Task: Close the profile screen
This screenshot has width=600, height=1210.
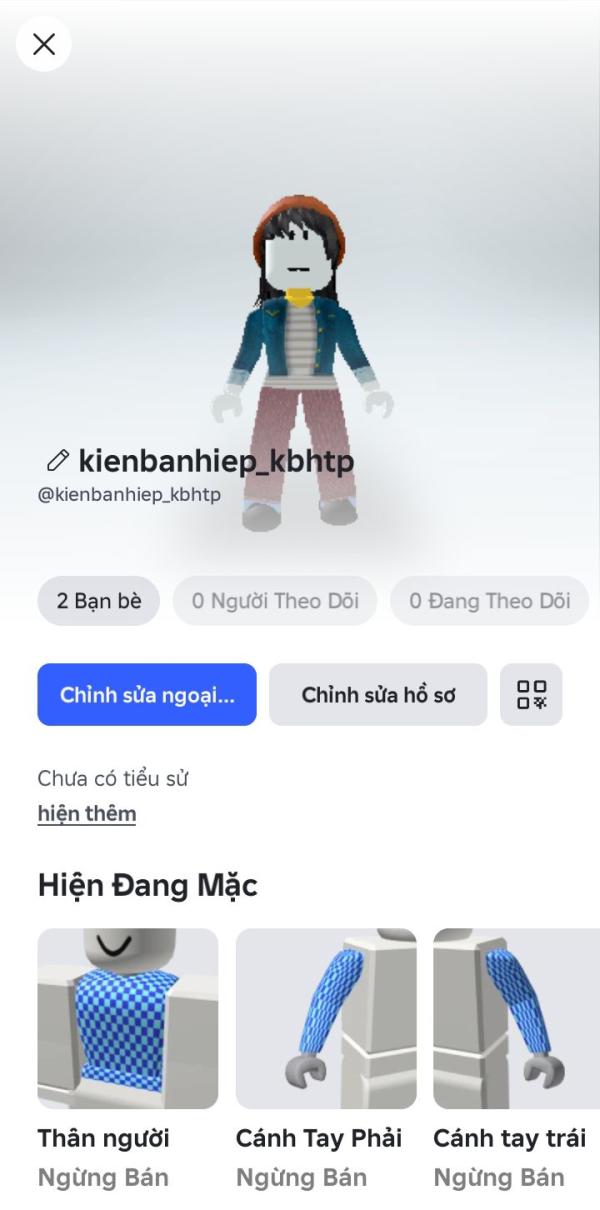Action: pos(44,44)
